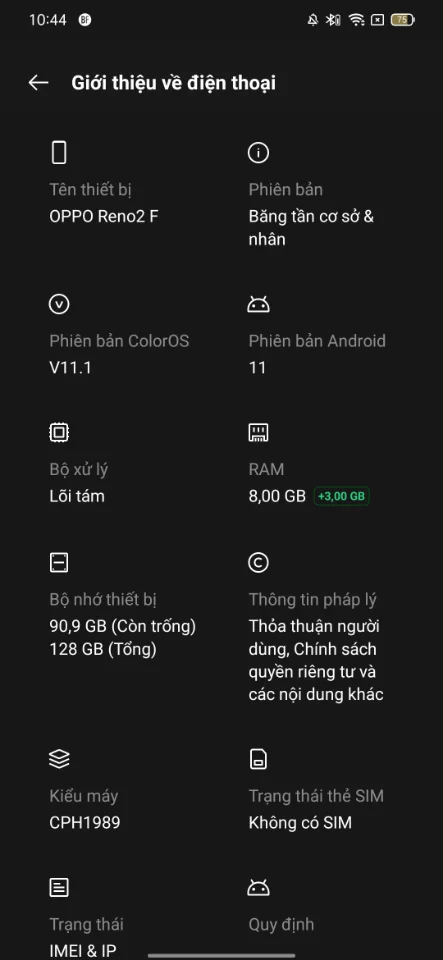Tap Phiên bản ColorOS V11.1
443x960 pixels.
click(x=122, y=336)
